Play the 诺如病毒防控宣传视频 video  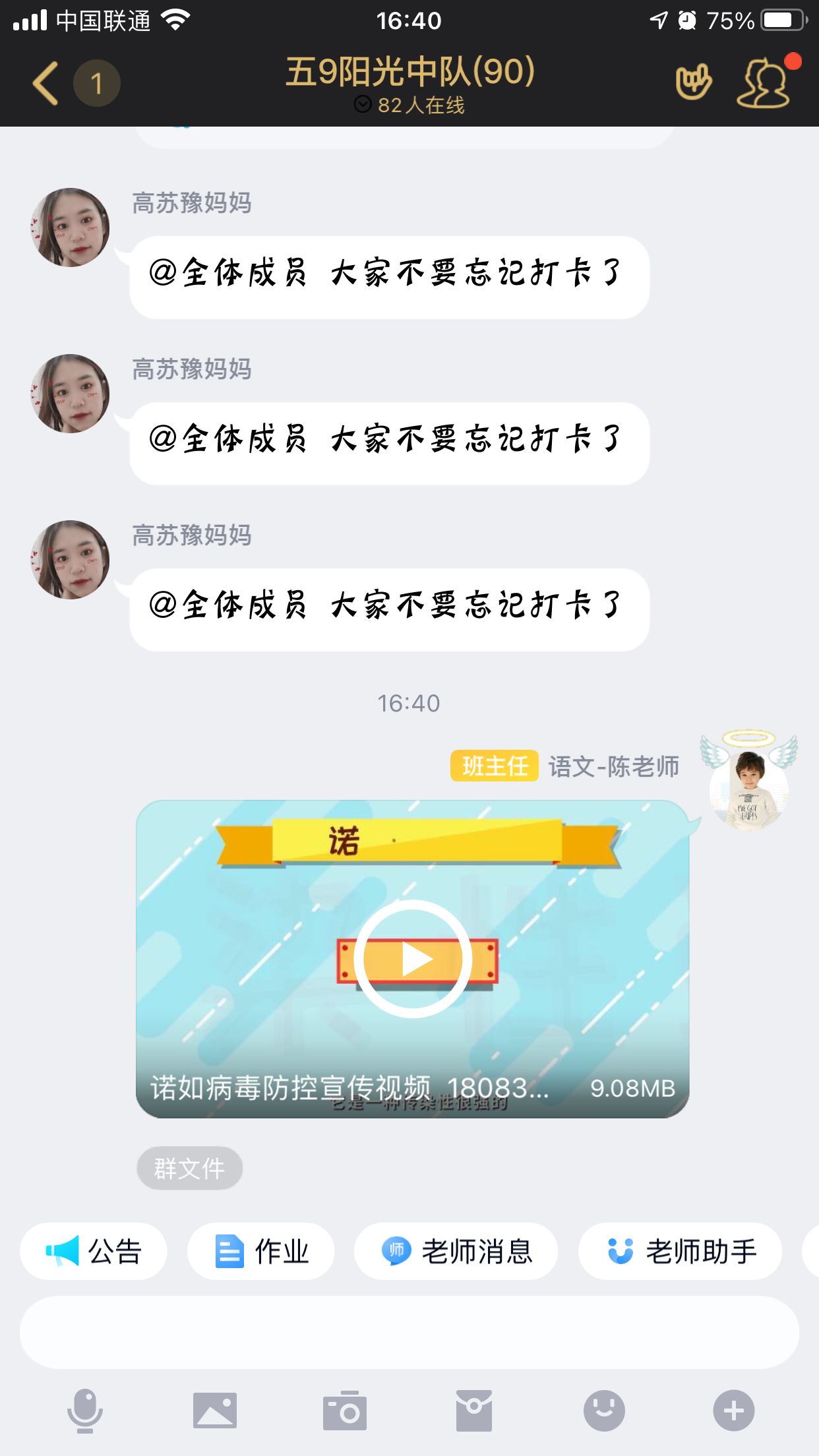pos(413,959)
